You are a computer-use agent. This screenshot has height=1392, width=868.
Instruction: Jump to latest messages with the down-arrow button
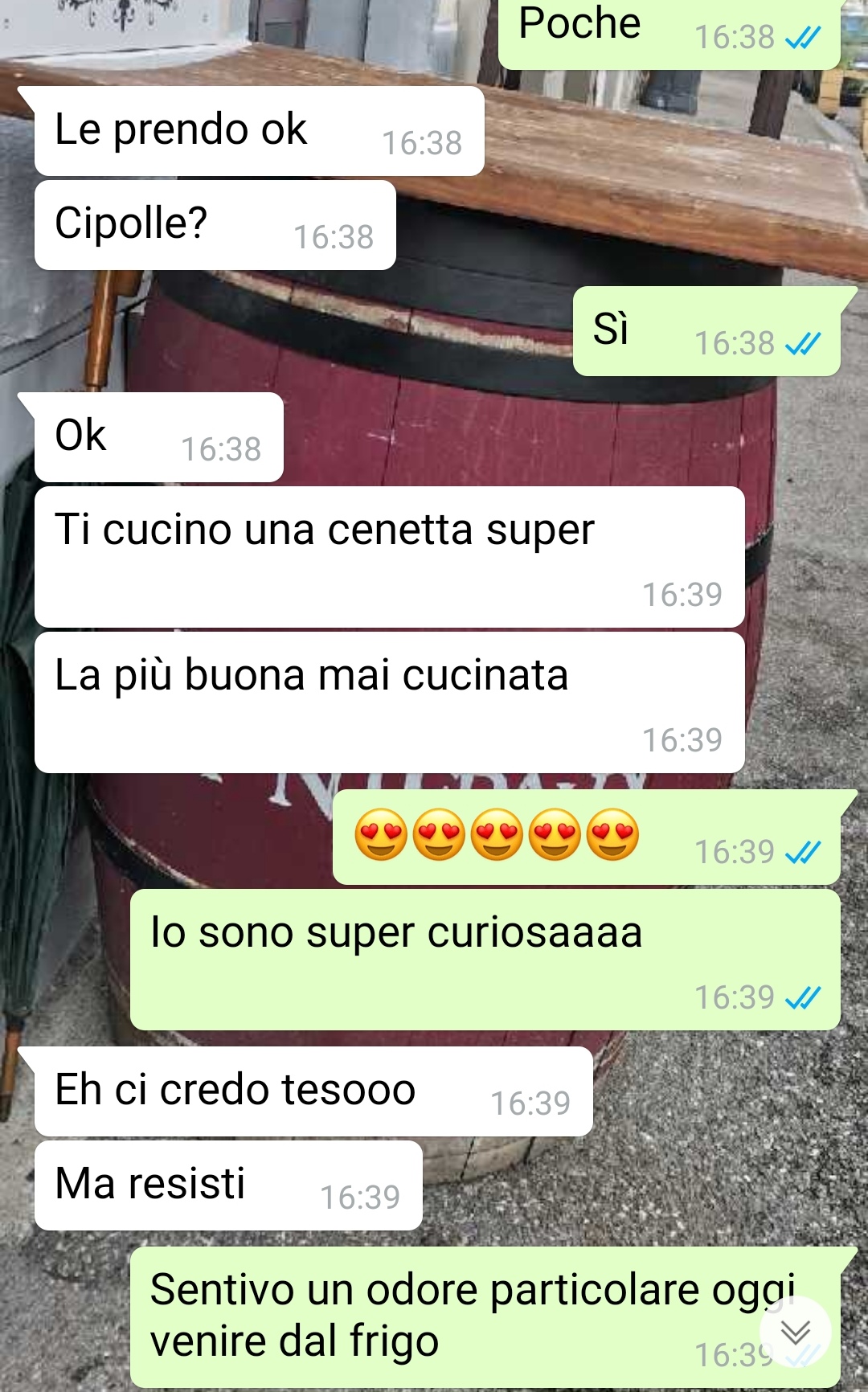point(795,1332)
